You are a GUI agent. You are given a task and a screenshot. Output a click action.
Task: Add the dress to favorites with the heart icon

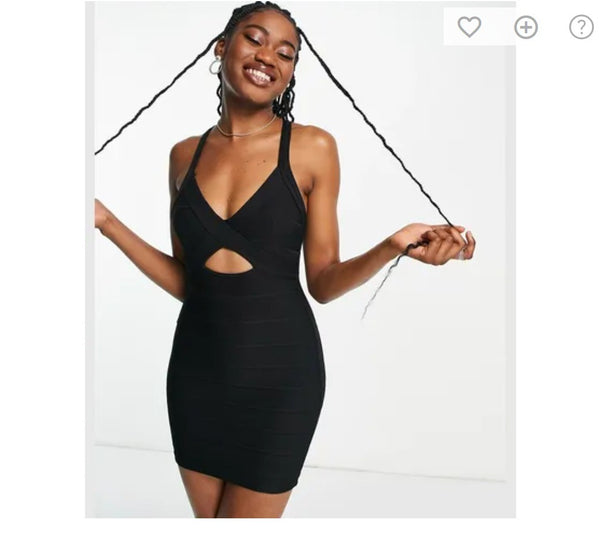pos(469,27)
